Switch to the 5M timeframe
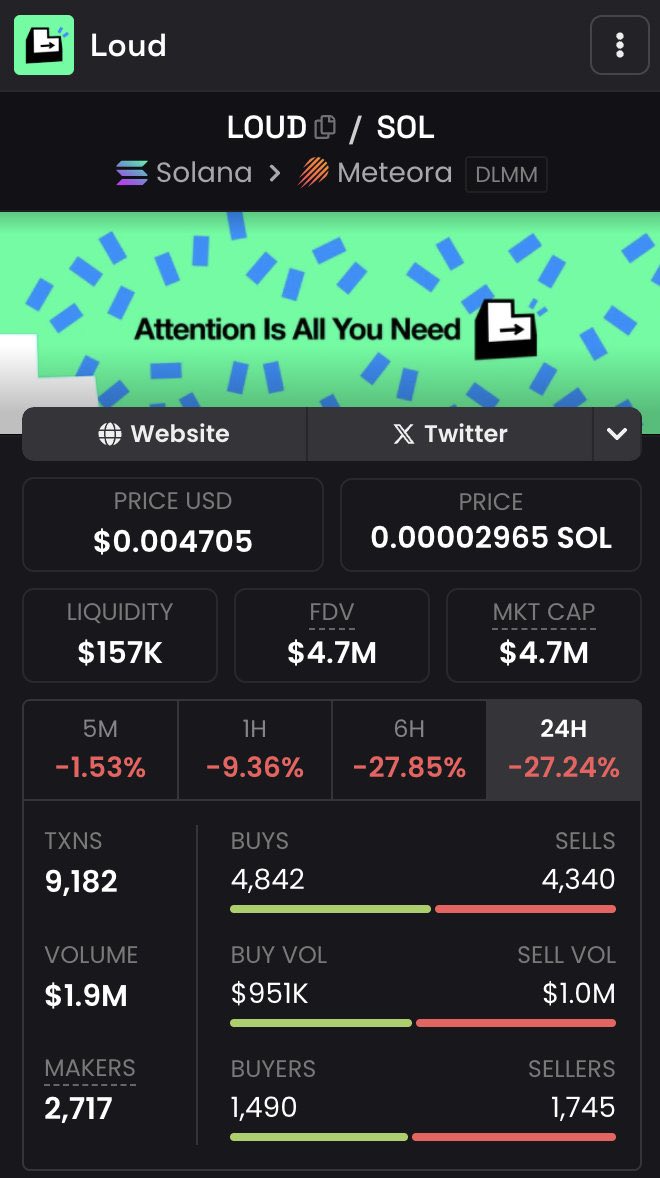 tap(101, 750)
